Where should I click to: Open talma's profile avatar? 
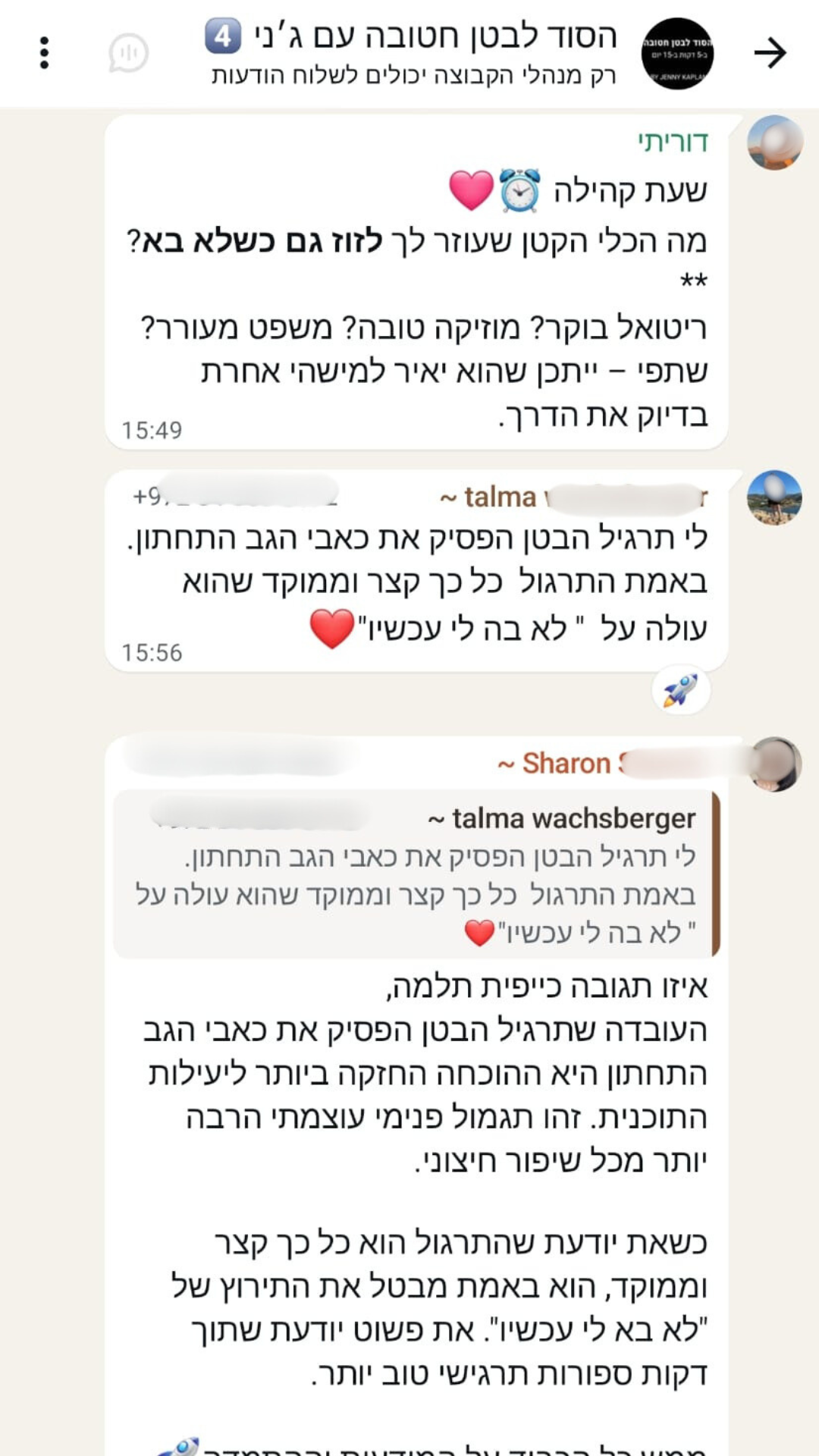tap(774, 497)
